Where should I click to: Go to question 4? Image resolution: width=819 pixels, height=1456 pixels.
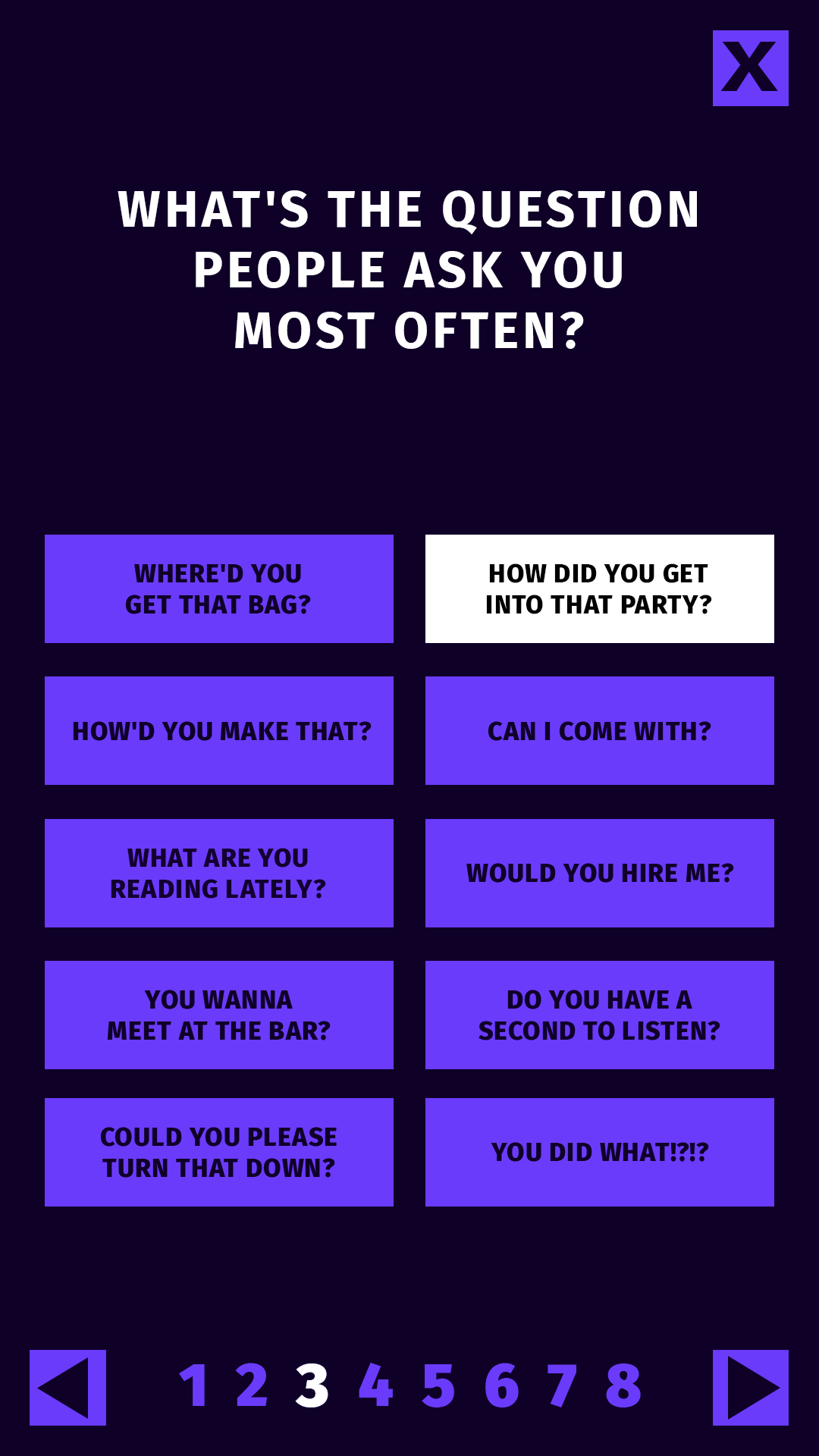coord(375,1385)
